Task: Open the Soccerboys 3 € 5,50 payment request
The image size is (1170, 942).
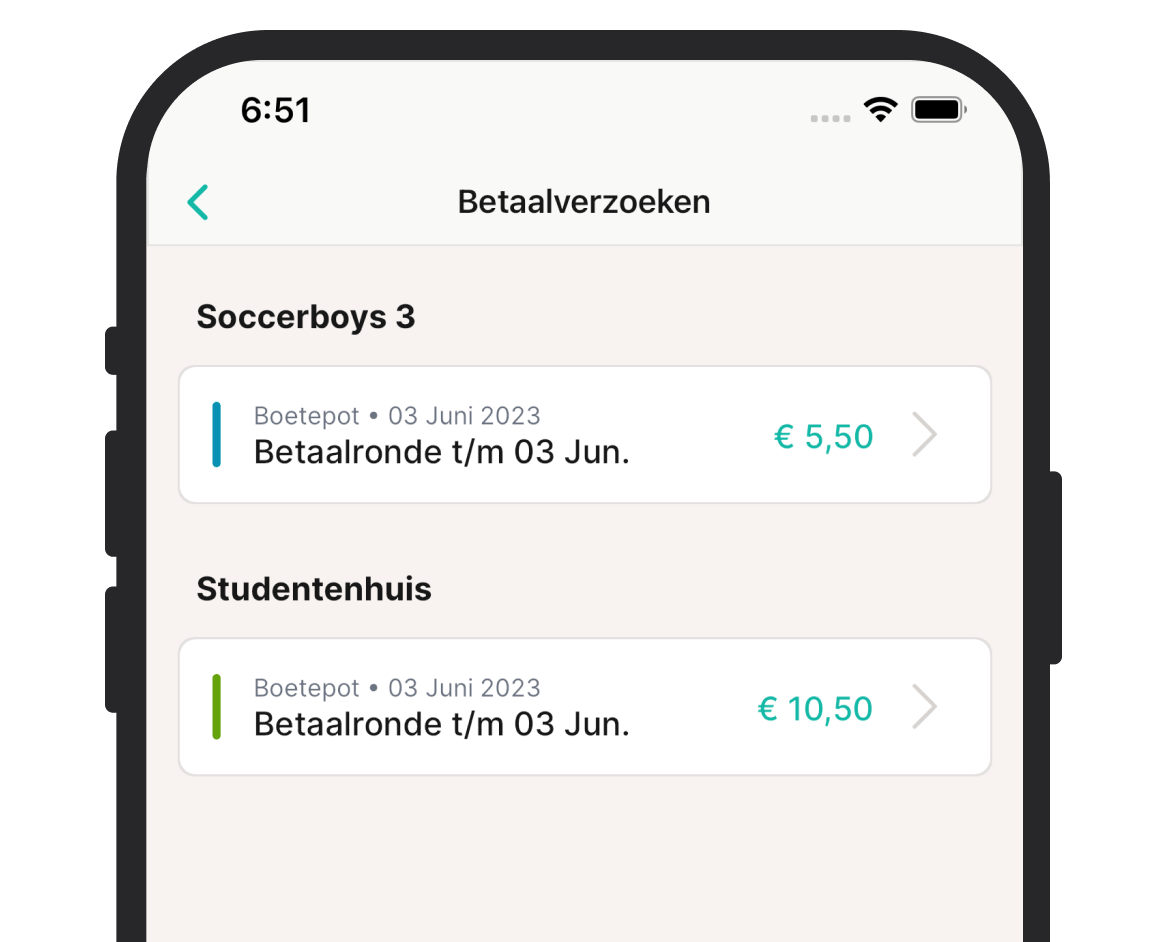Action: coord(584,435)
